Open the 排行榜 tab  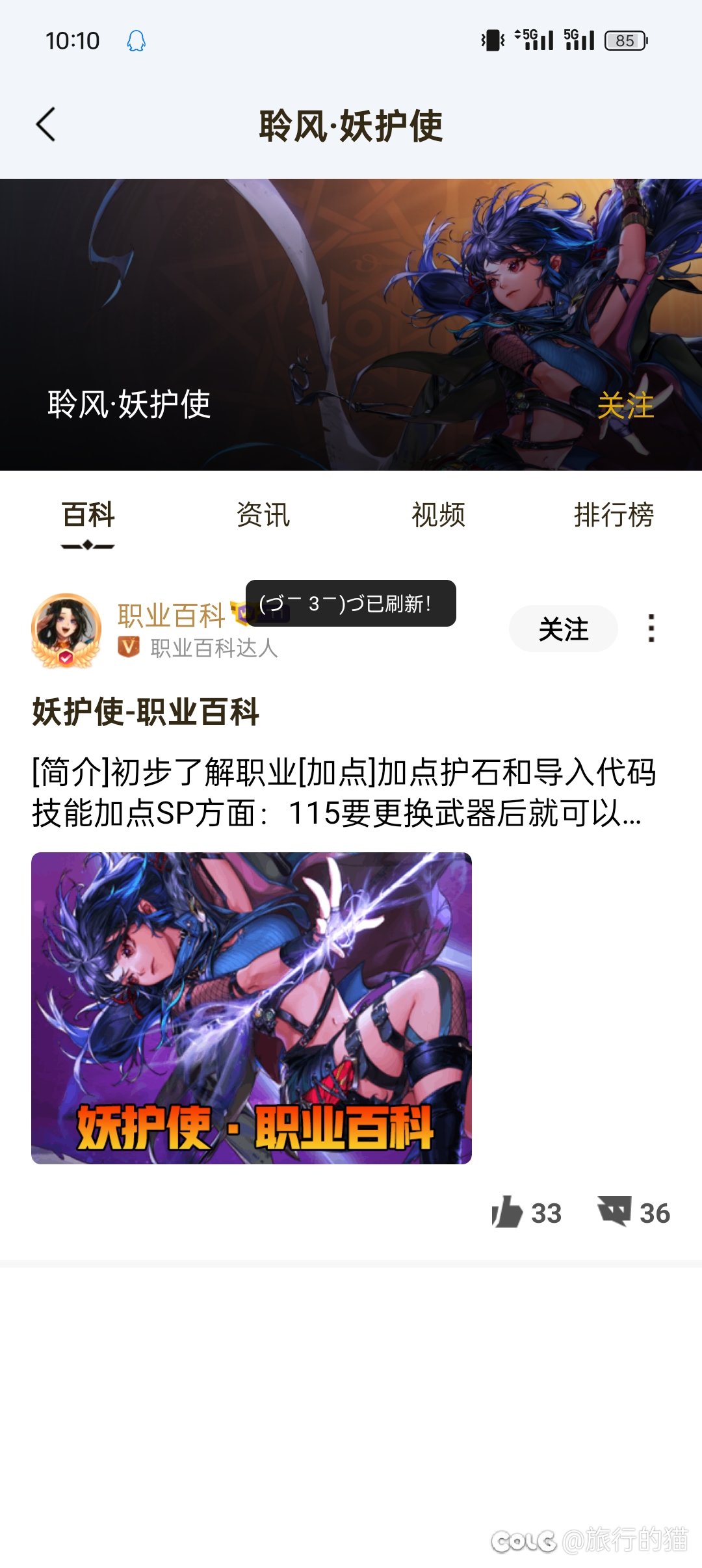(614, 515)
